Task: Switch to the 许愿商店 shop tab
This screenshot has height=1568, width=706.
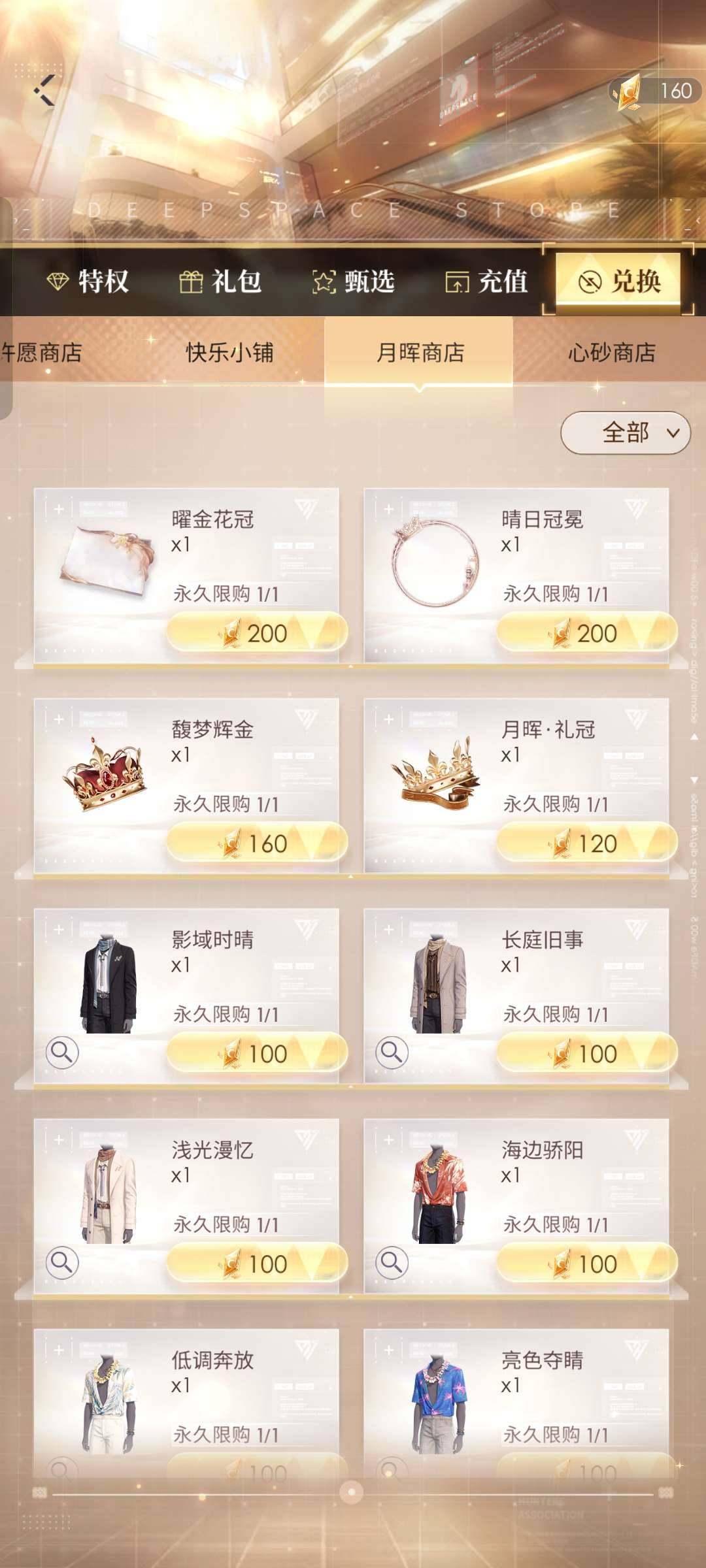Action: pos(41,353)
